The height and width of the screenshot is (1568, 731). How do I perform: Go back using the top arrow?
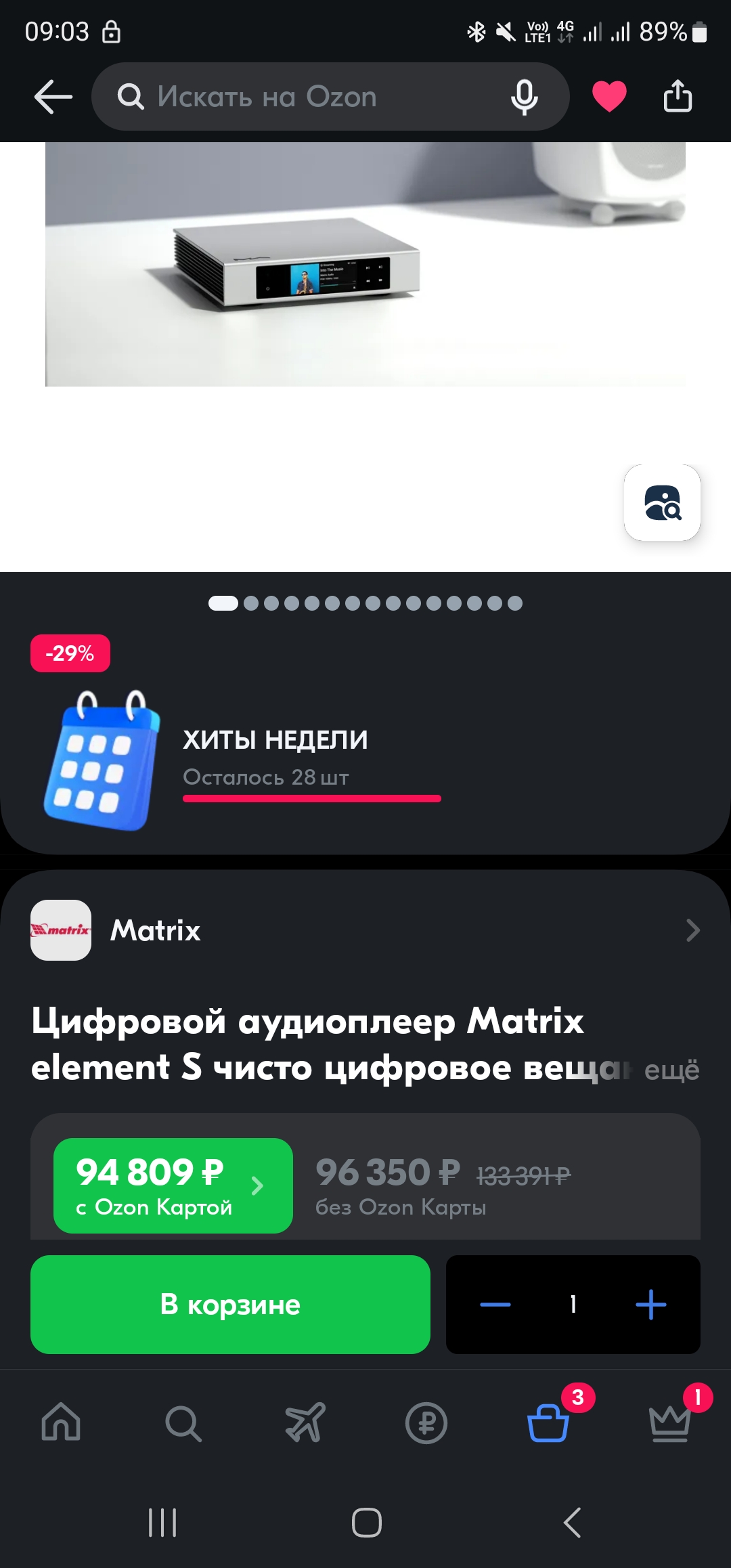pyautogui.click(x=53, y=97)
